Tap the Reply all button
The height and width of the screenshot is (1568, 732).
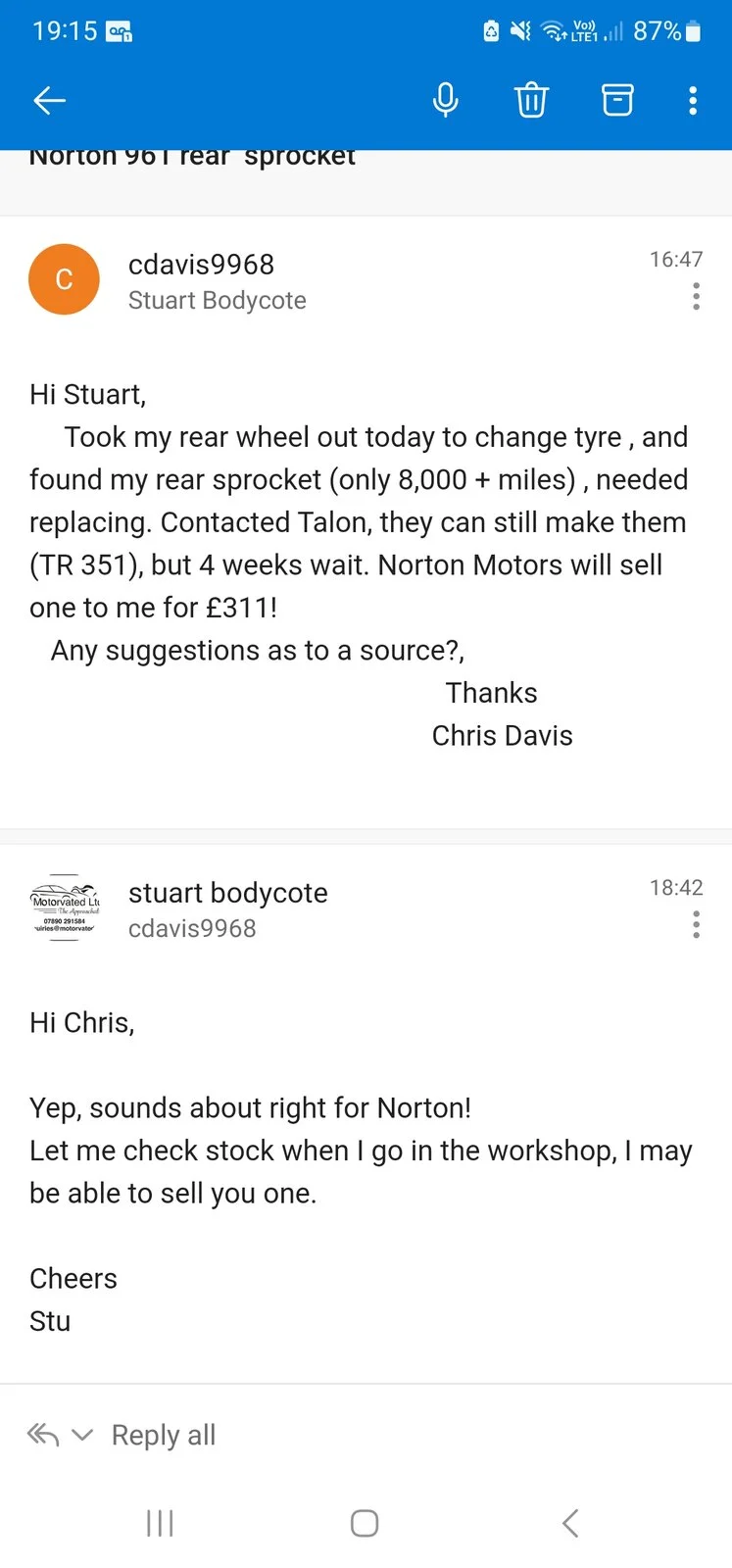pyautogui.click(x=163, y=1435)
